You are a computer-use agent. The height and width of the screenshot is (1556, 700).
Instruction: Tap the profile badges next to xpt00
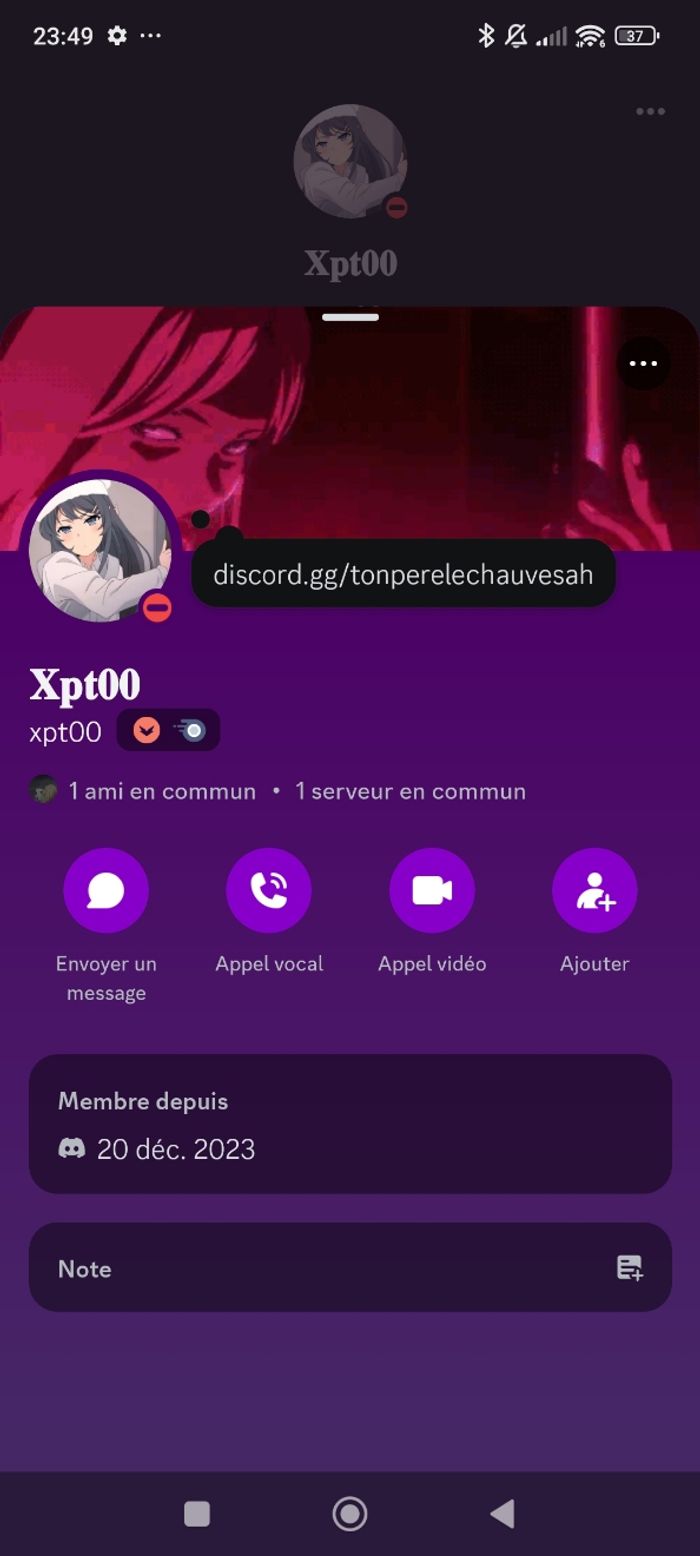tap(168, 731)
